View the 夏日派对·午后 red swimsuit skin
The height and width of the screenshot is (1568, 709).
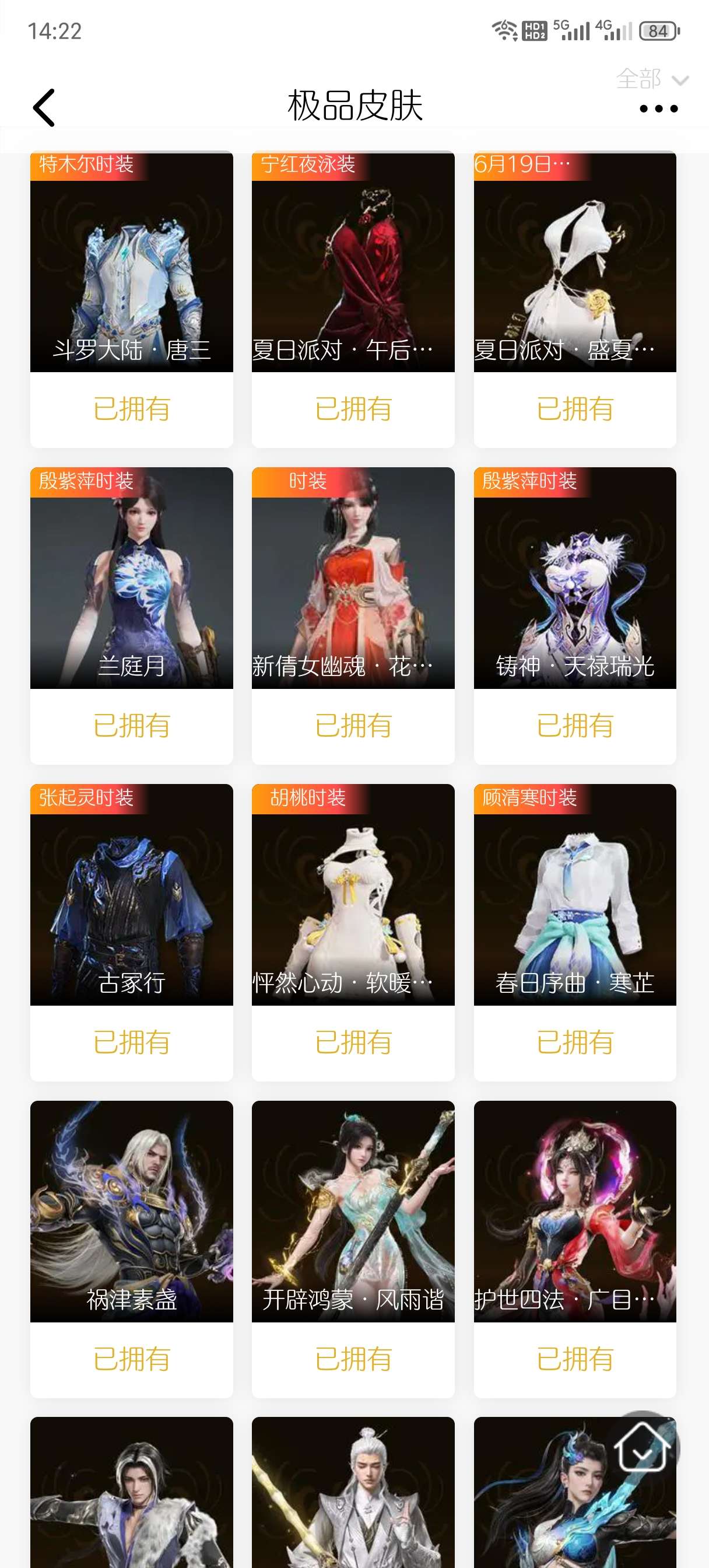pyautogui.click(x=353, y=263)
